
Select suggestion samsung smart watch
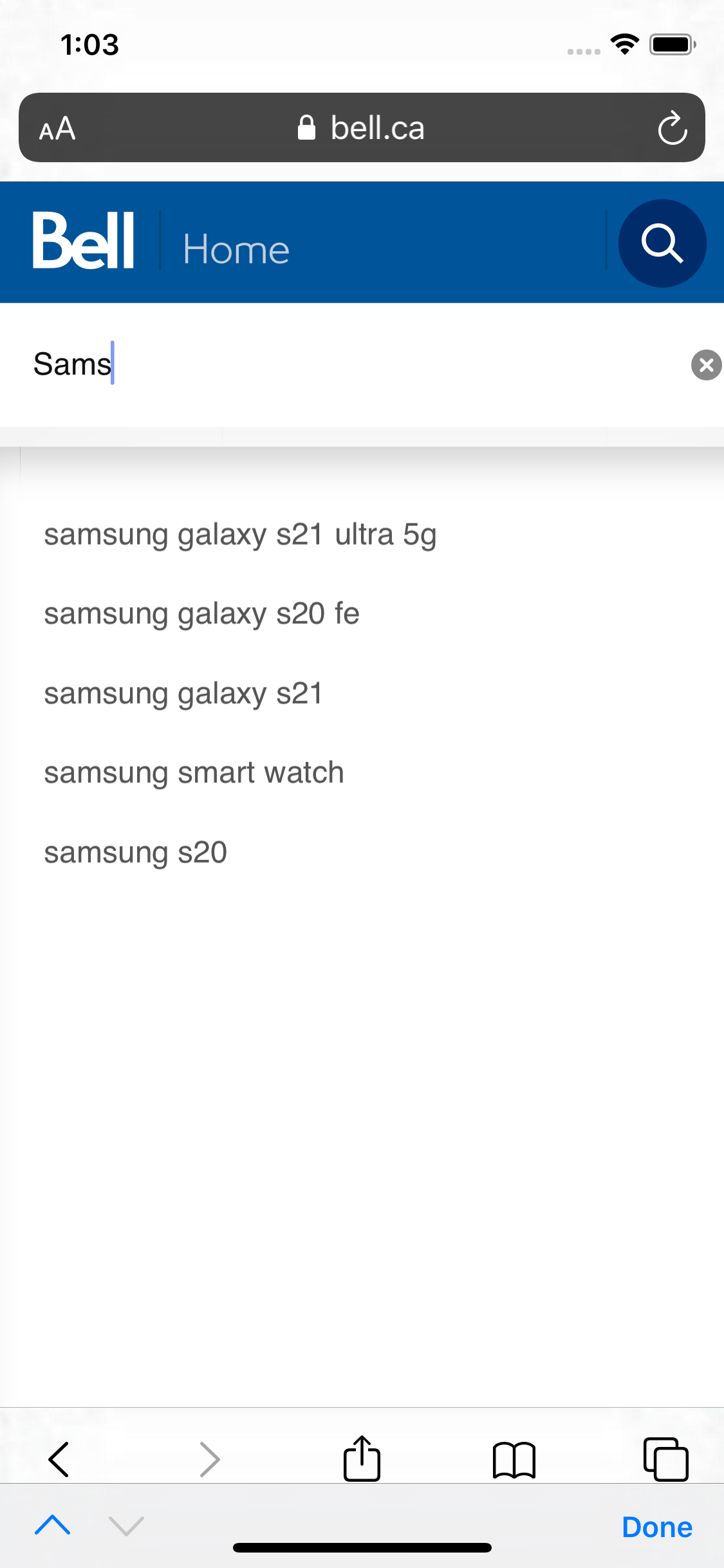pyautogui.click(x=193, y=772)
